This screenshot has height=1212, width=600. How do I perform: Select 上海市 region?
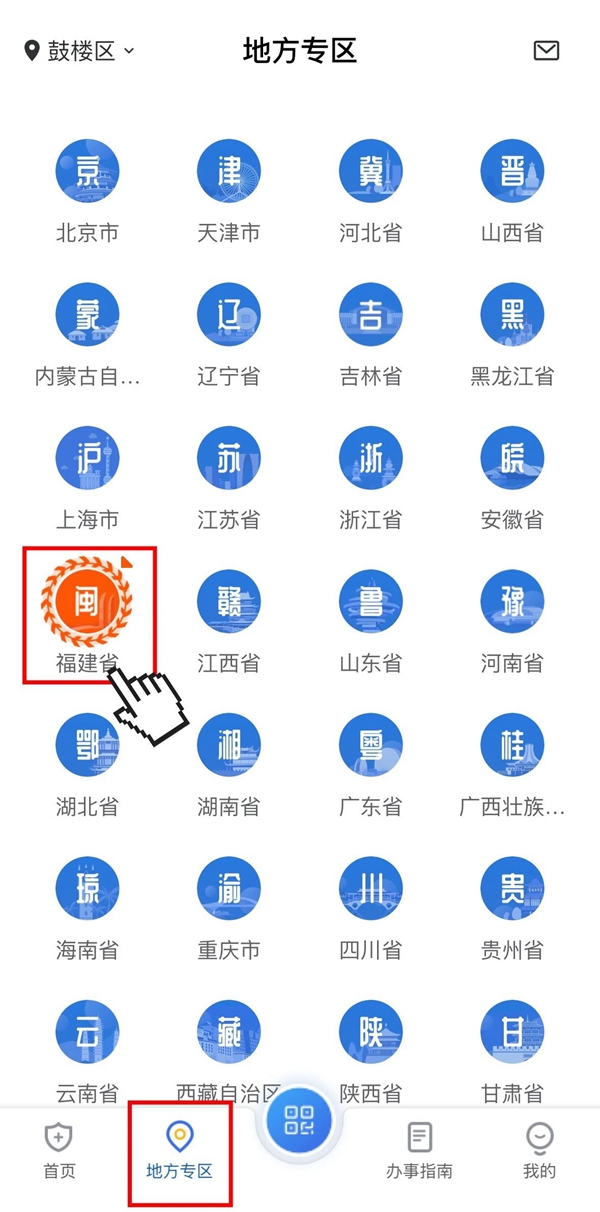click(x=87, y=458)
